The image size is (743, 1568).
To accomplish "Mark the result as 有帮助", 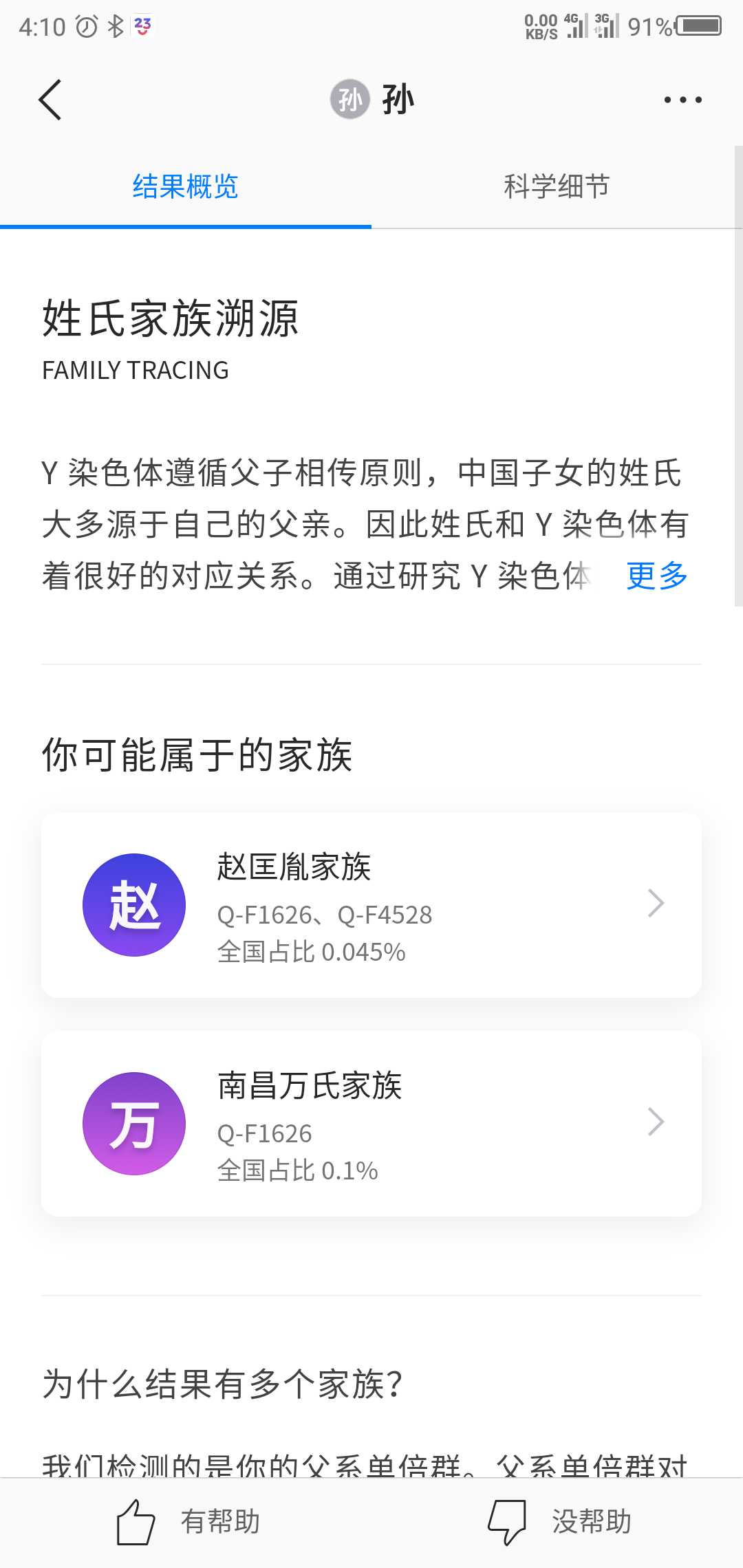I will coord(188,1521).
